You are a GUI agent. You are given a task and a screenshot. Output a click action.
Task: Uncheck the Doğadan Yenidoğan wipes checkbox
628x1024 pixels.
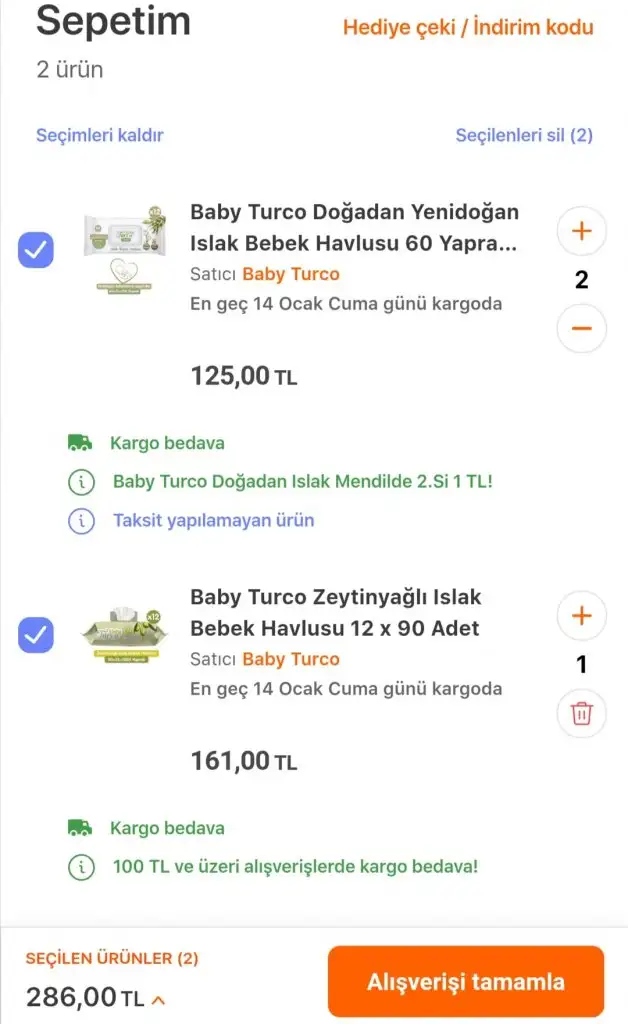[36, 250]
